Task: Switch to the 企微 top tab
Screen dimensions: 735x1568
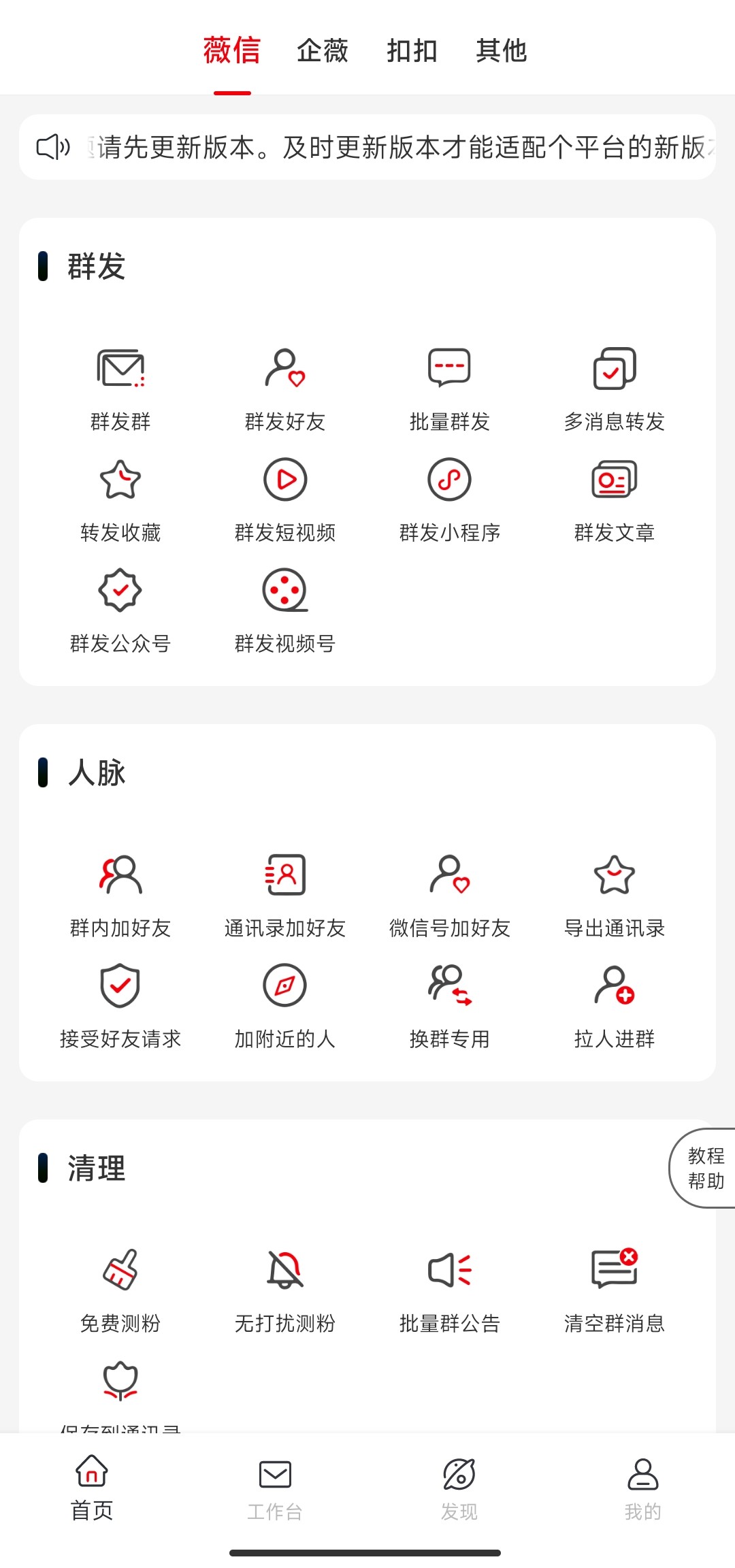Action: [x=322, y=51]
